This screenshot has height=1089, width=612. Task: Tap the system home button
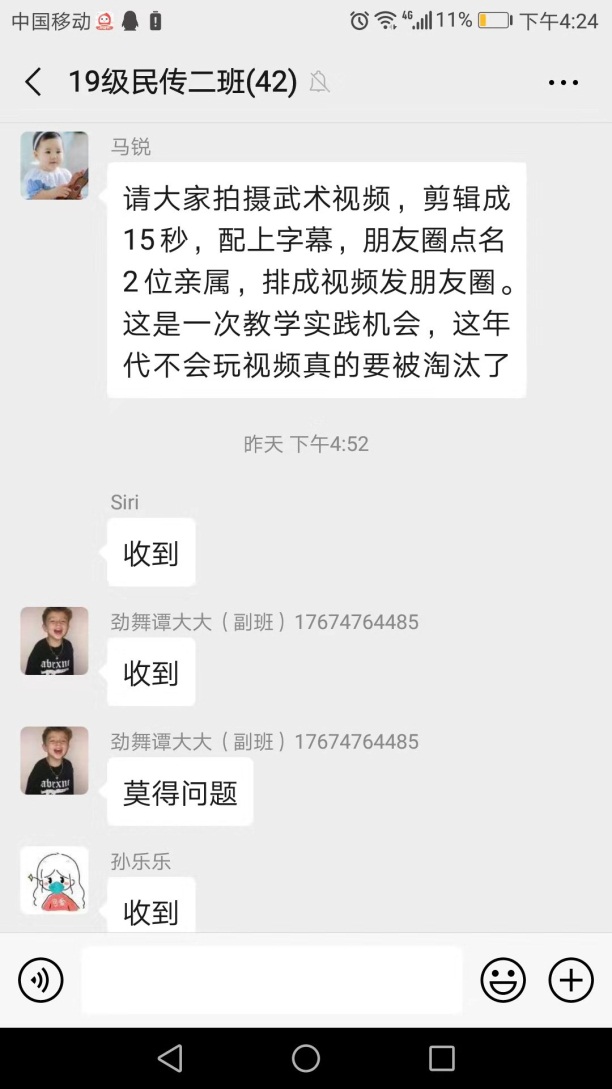tap(306, 1058)
